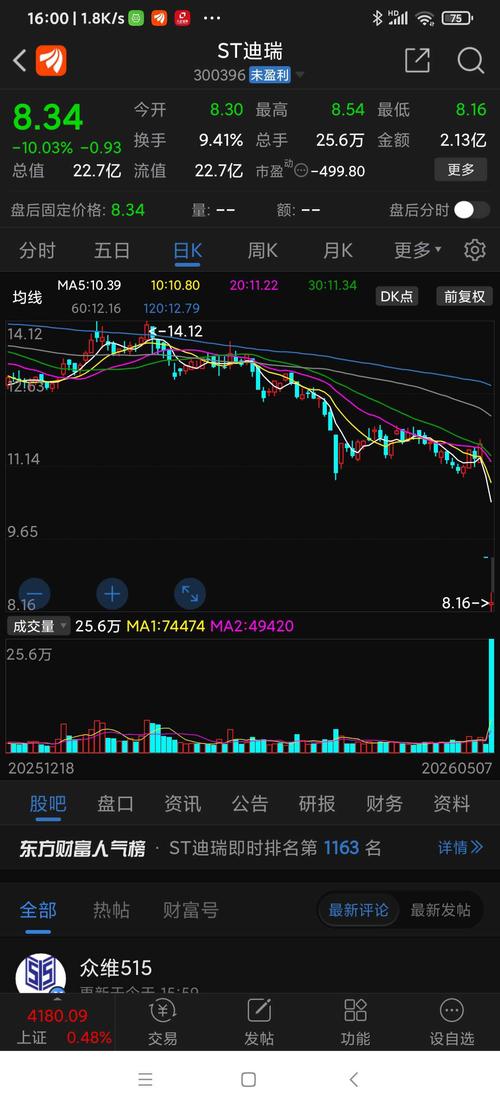This screenshot has height=1111, width=500.
Task: Change the 前复权 adjustment option
Action: [x=465, y=297]
